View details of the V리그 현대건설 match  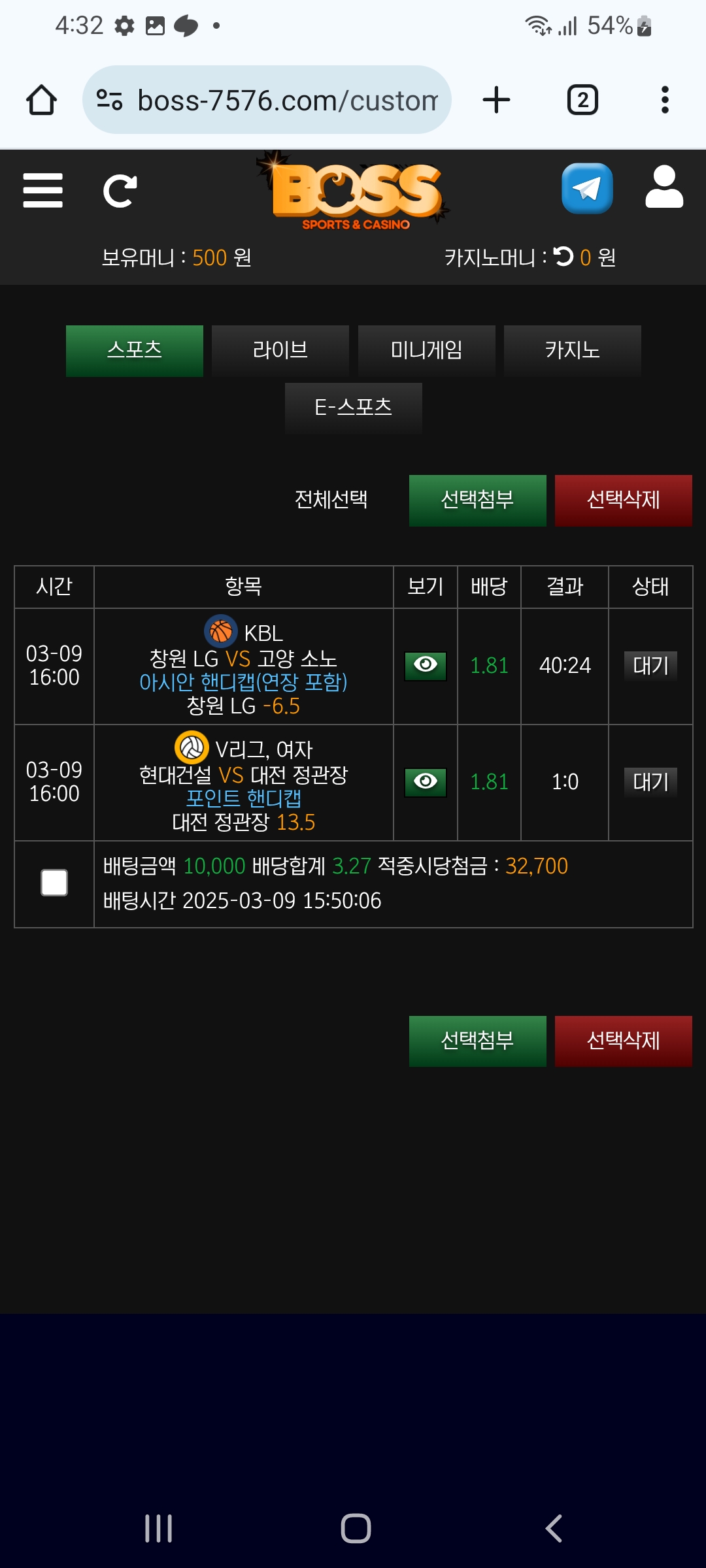tap(425, 782)
